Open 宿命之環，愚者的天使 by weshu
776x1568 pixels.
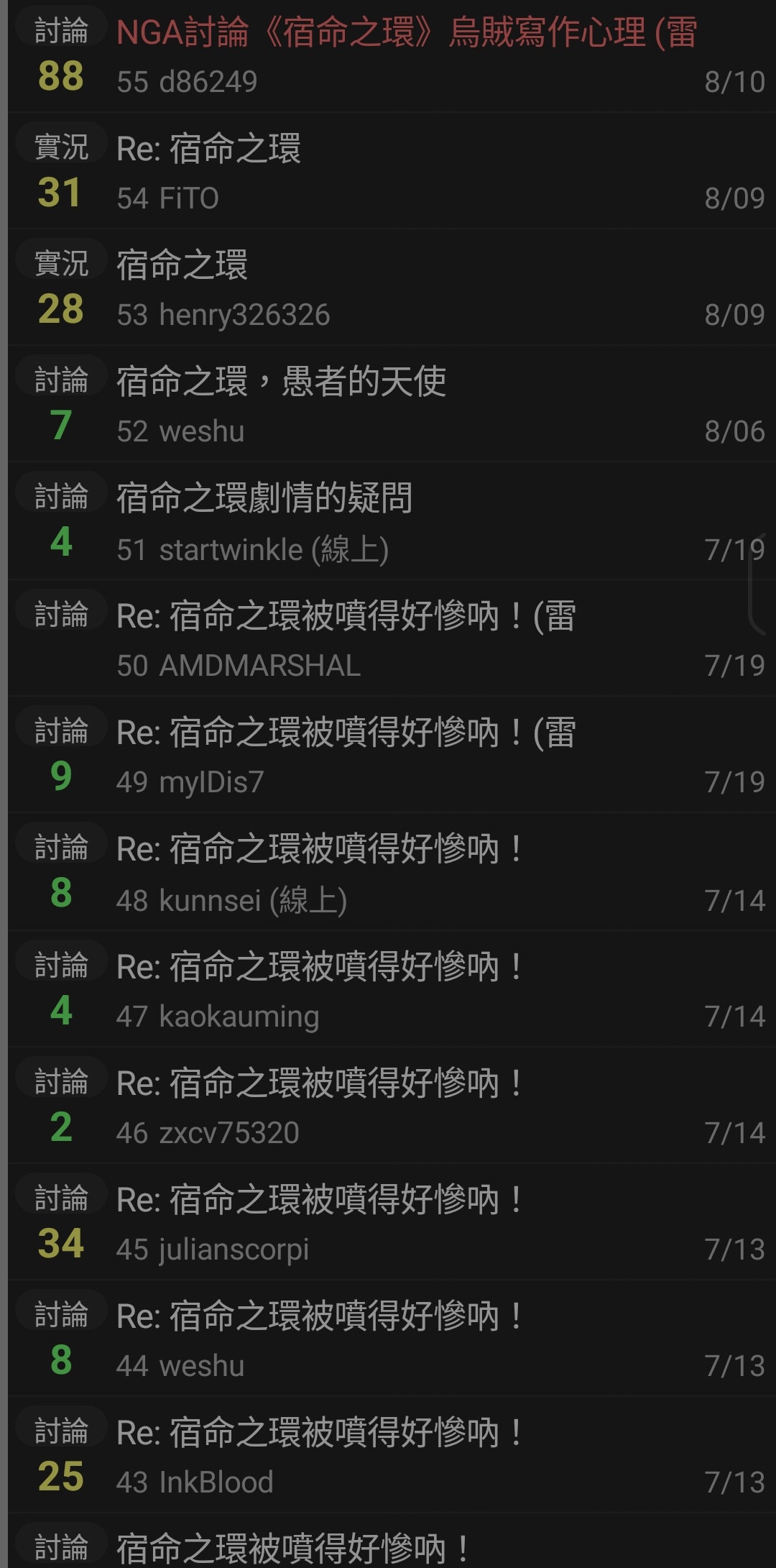pyautogui.click(x=392, y=404)
